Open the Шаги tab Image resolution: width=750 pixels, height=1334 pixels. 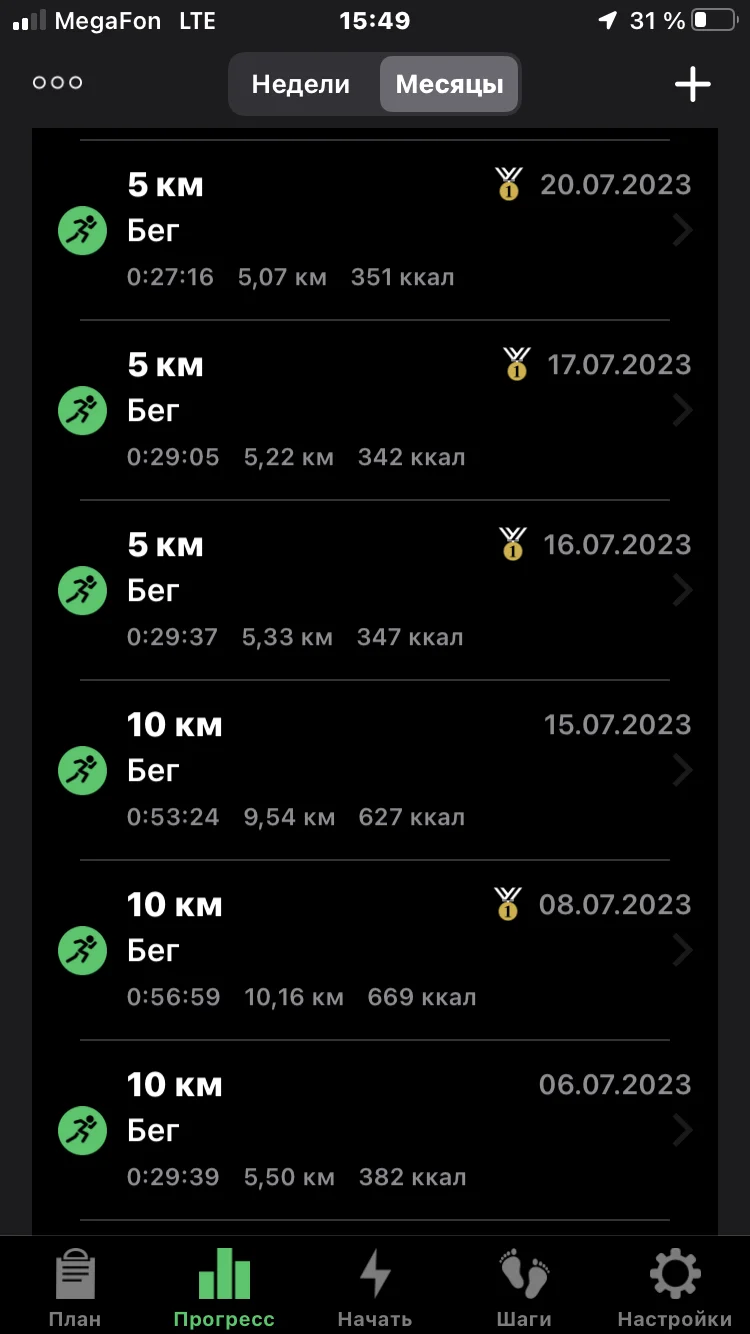(524, 1288)
